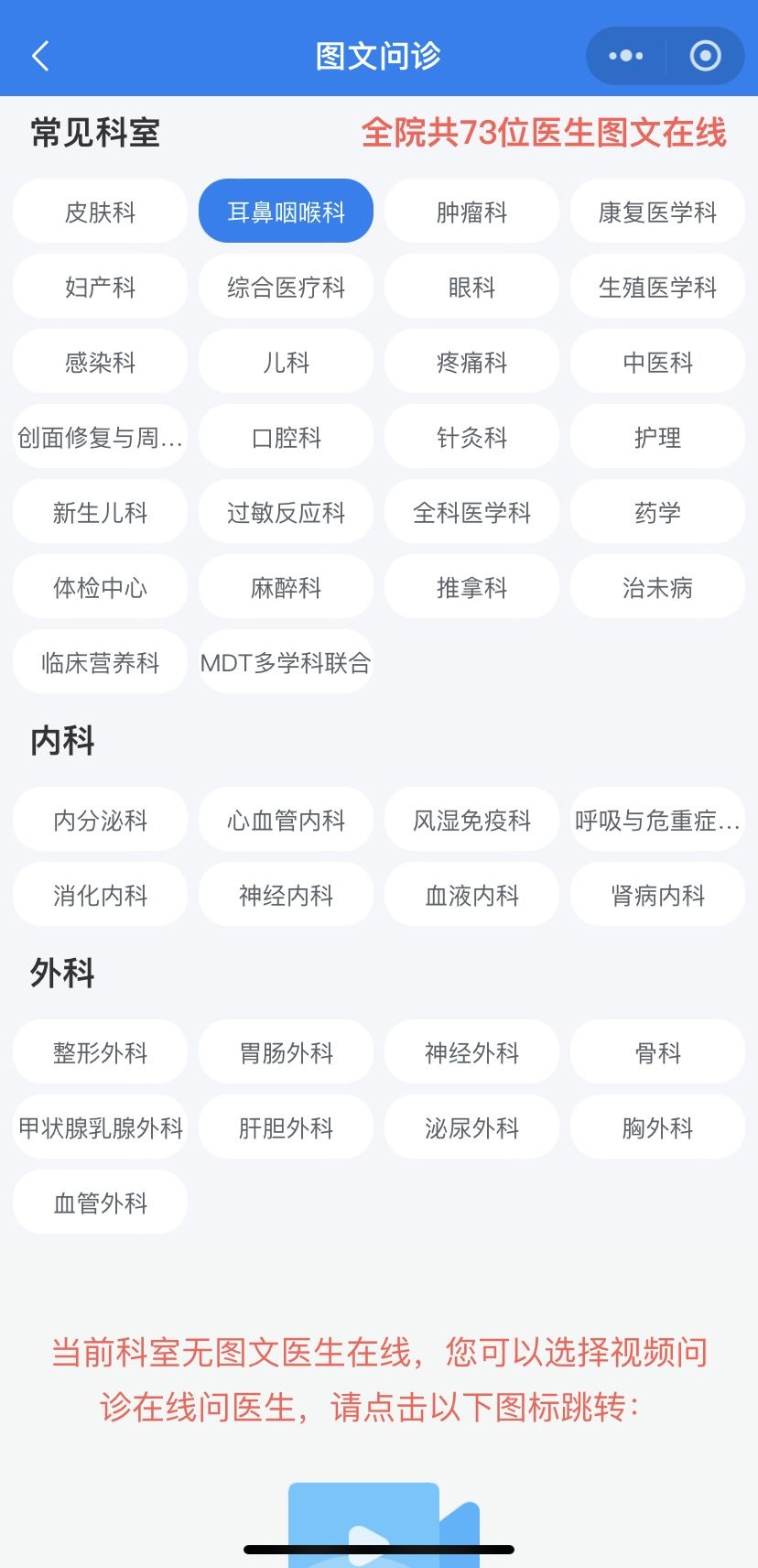Close the mini program with the circle icon
This screenshot has width=758, height=1568.
point(704,56)
